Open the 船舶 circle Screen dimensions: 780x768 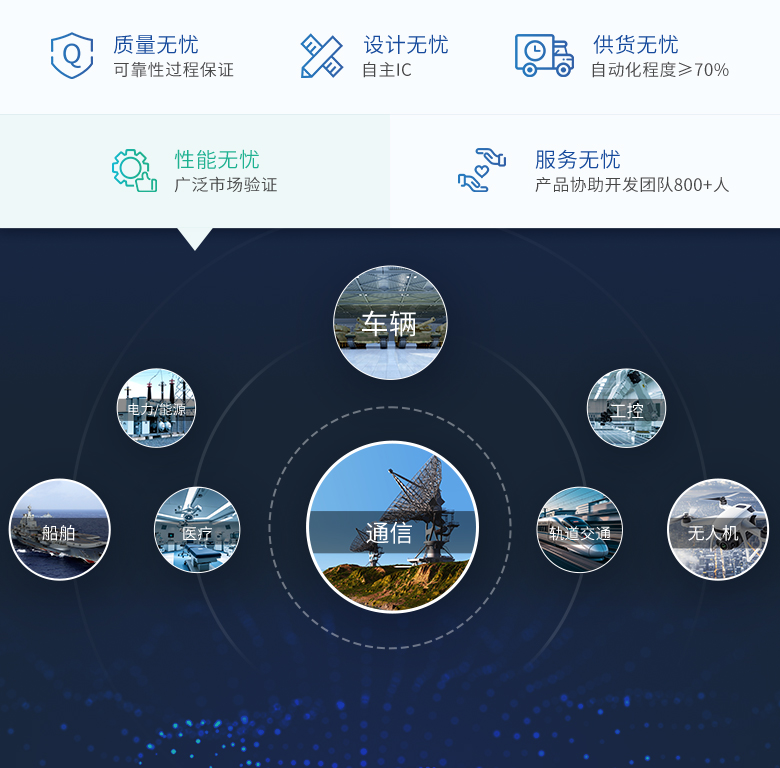click(x=60, y=530)
